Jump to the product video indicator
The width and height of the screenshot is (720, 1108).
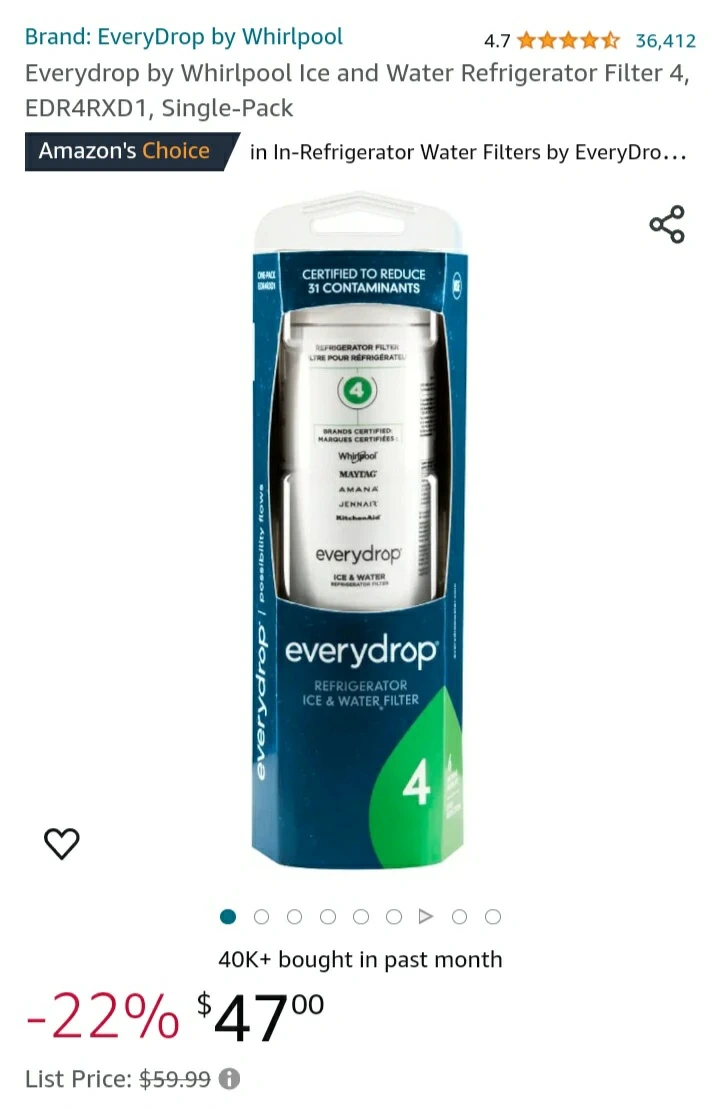[426, 916]
